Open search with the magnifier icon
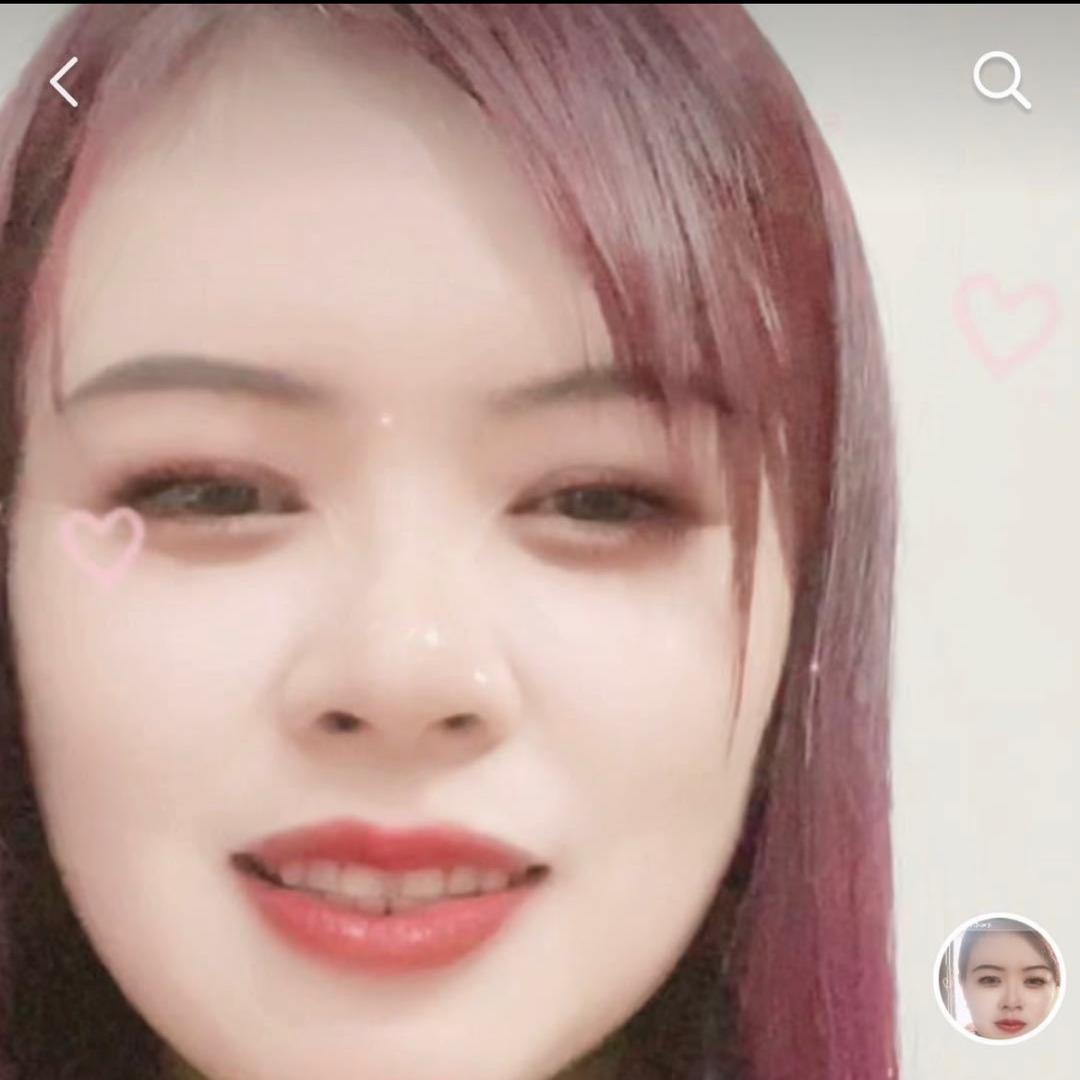1080x1080 pixels. 1001,80
